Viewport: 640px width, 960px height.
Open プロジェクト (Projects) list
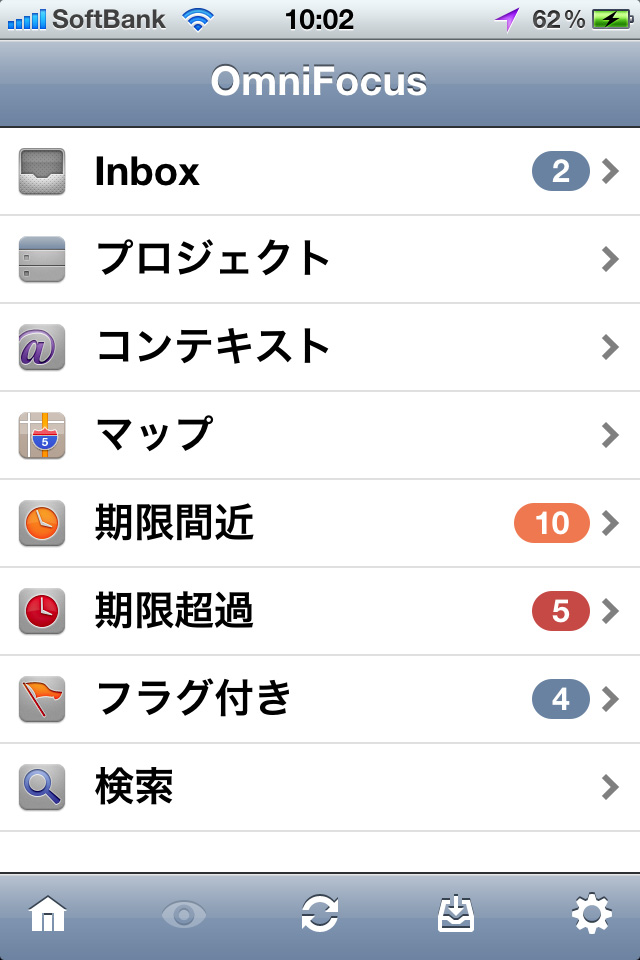[x=320, y=260]
